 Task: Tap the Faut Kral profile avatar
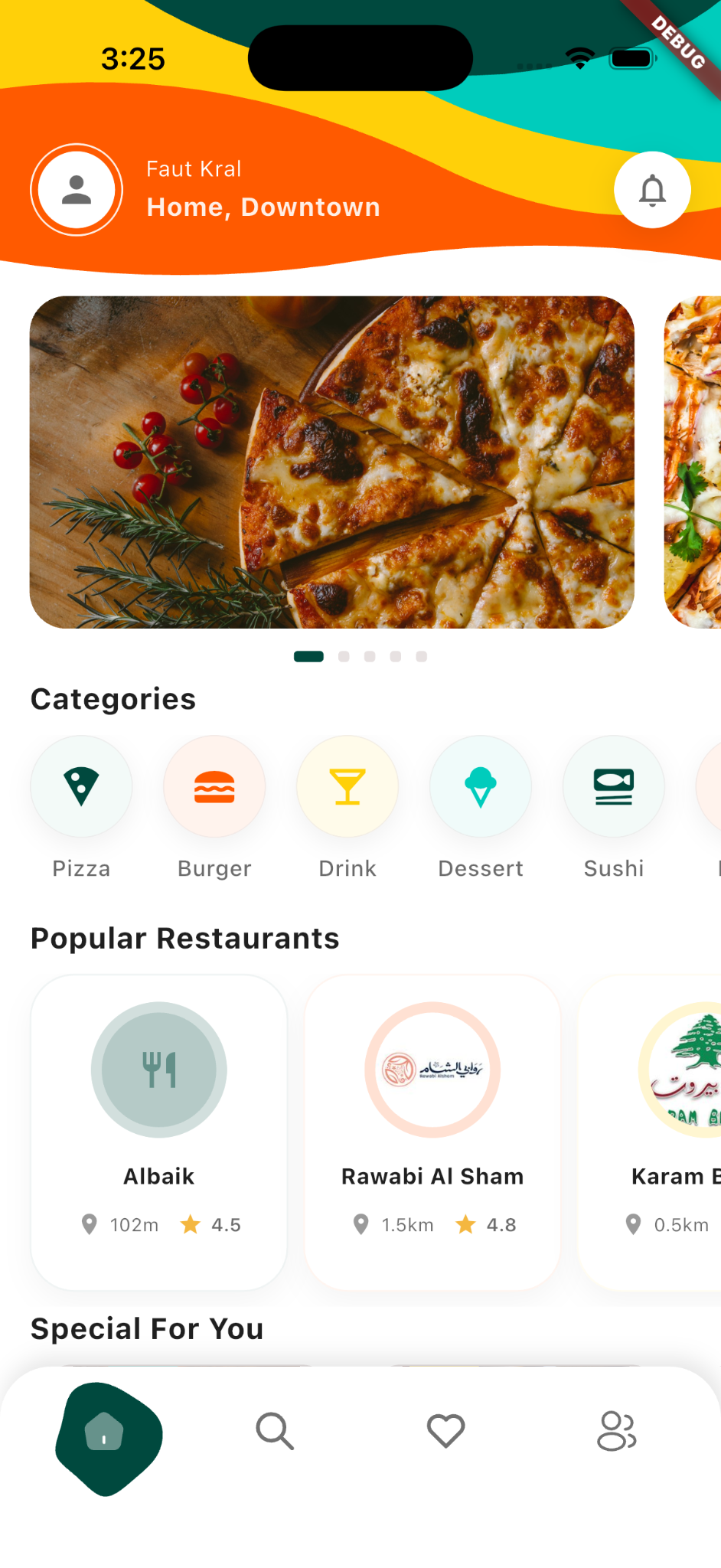pos(77,190)
